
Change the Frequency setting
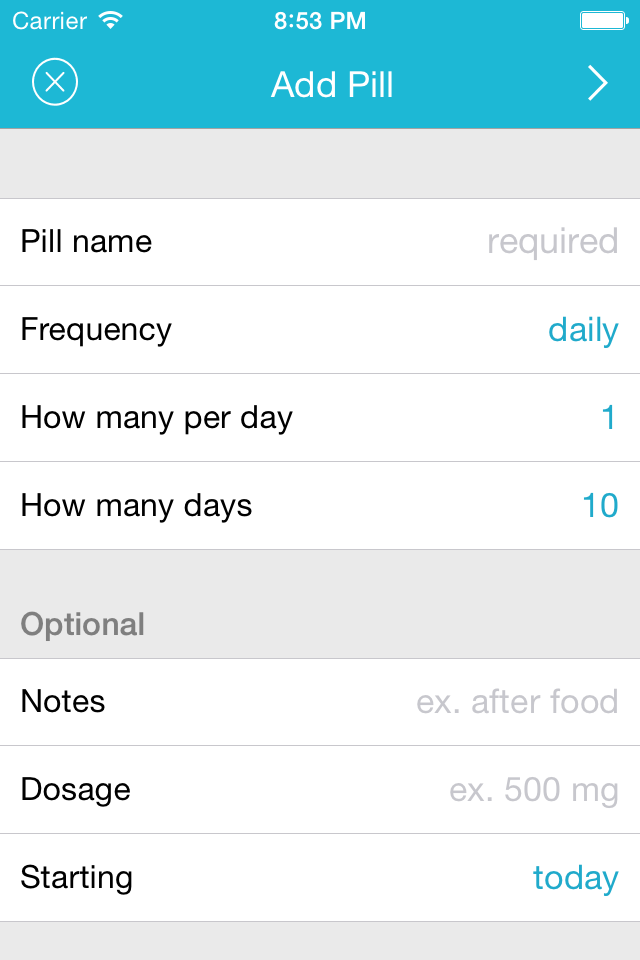tap(320, 330)
